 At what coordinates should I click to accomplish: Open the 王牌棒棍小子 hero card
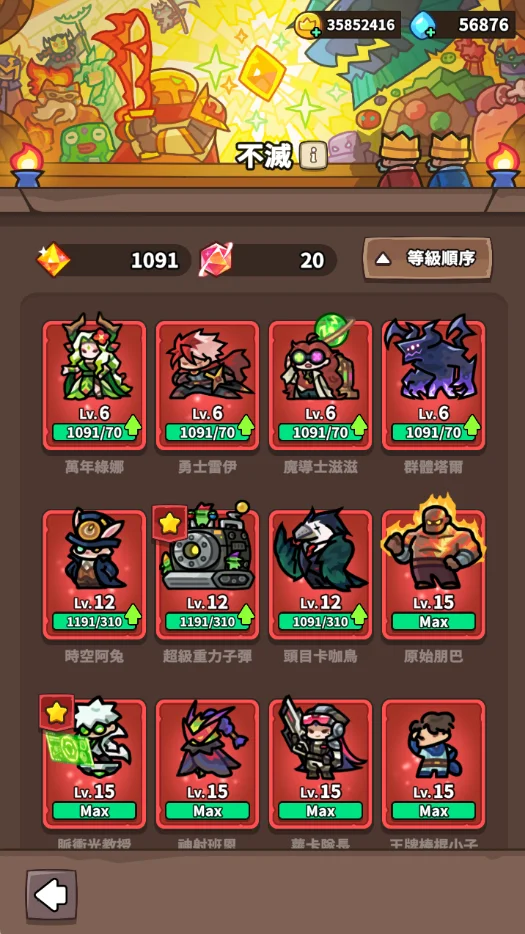pos(433,764)
